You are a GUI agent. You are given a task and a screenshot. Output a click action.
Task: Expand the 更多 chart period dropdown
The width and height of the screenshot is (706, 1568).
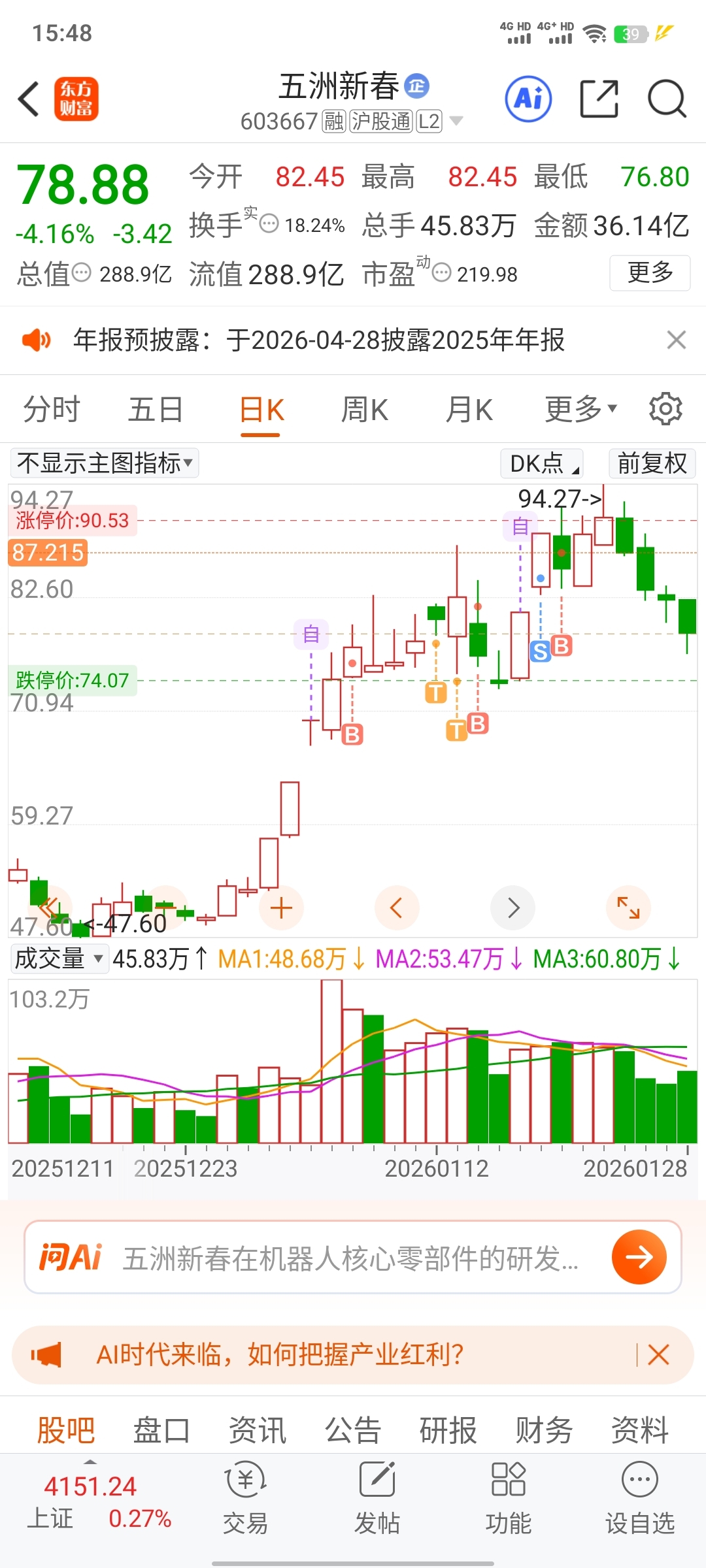click(580, 410)
